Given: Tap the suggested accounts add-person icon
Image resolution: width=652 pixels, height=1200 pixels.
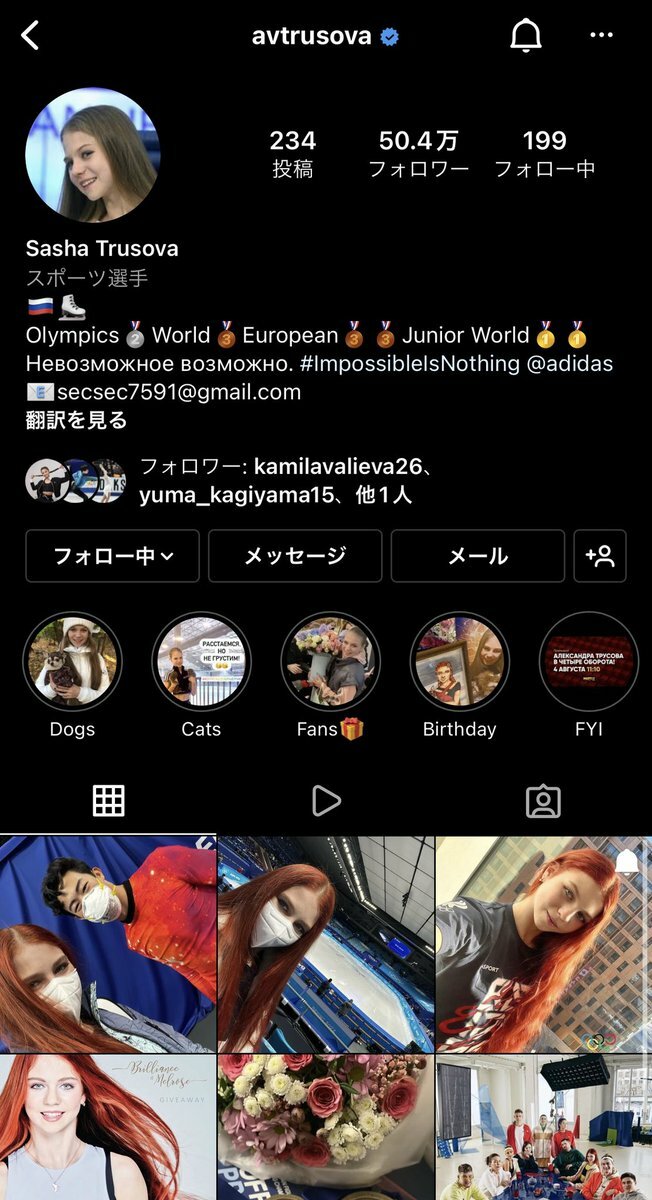Looking at the screenshot, I should [600, 556].
